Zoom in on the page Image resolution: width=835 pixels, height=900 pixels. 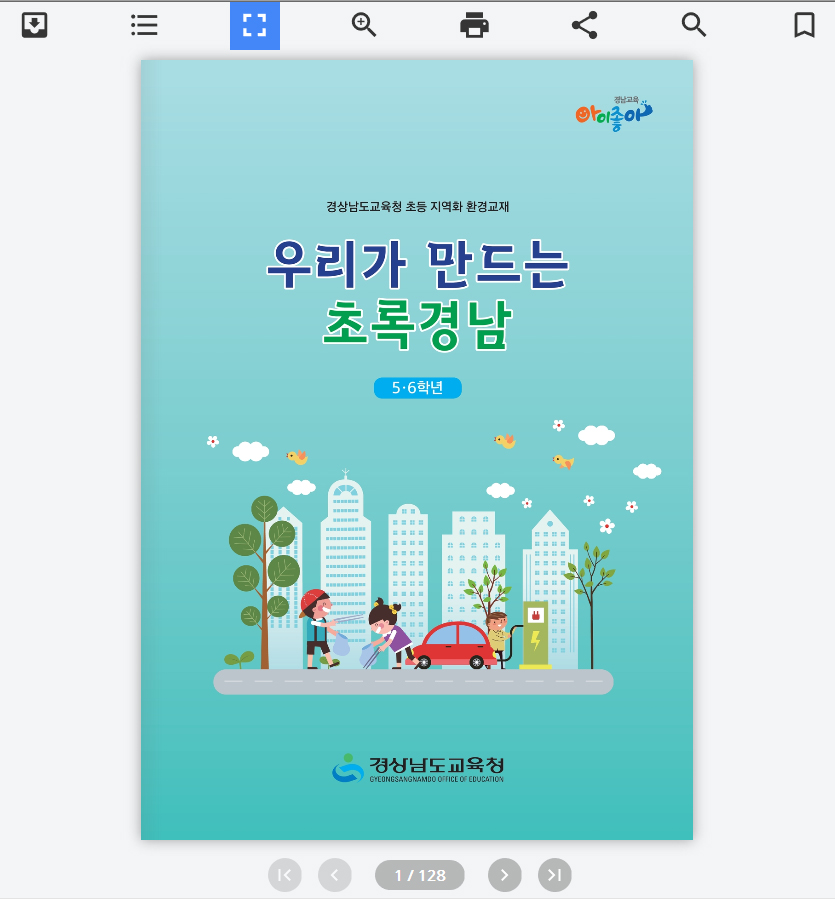click(x=365, y=25)
